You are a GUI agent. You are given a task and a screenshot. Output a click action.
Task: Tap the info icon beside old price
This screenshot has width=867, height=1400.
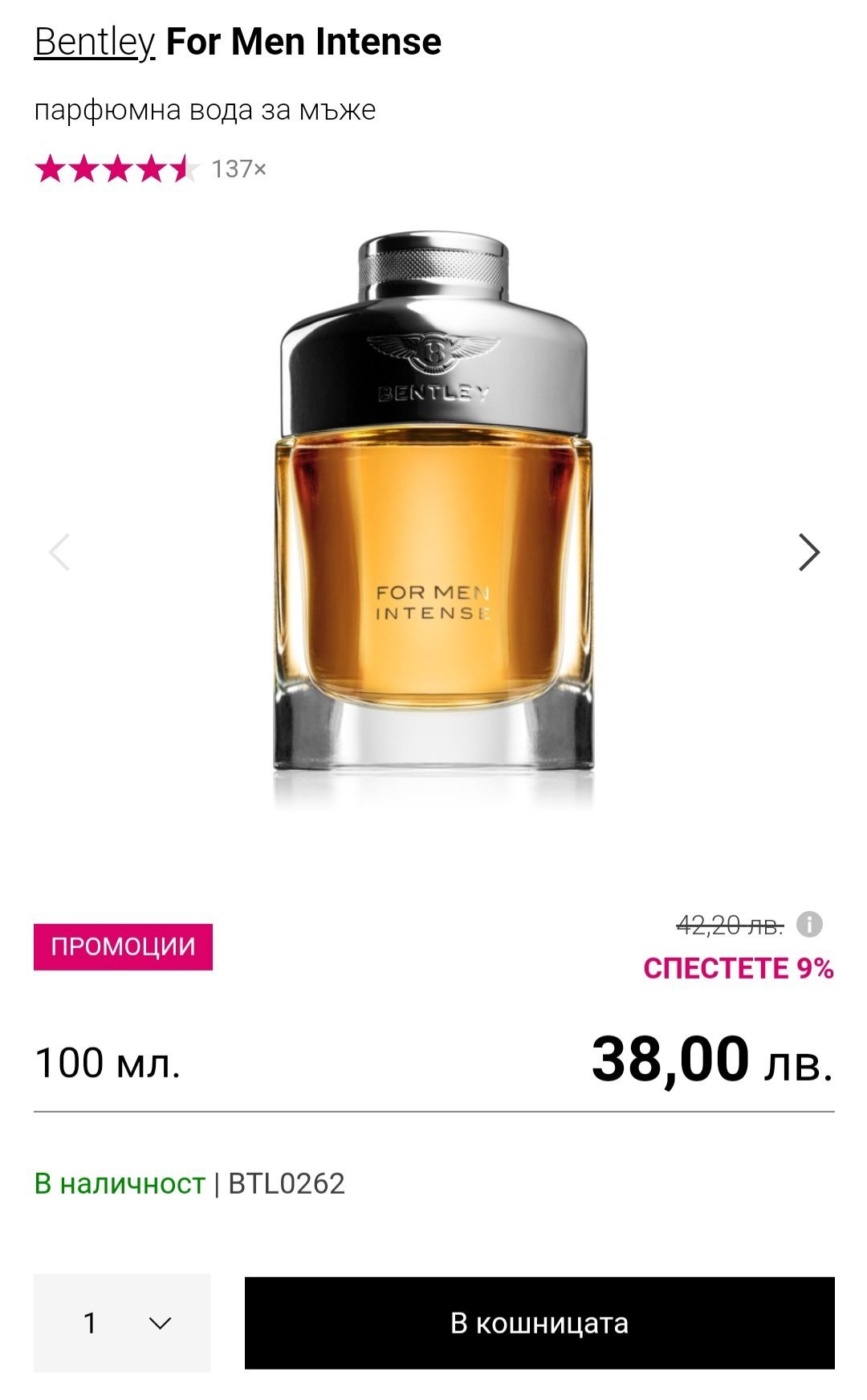point(809,925)
